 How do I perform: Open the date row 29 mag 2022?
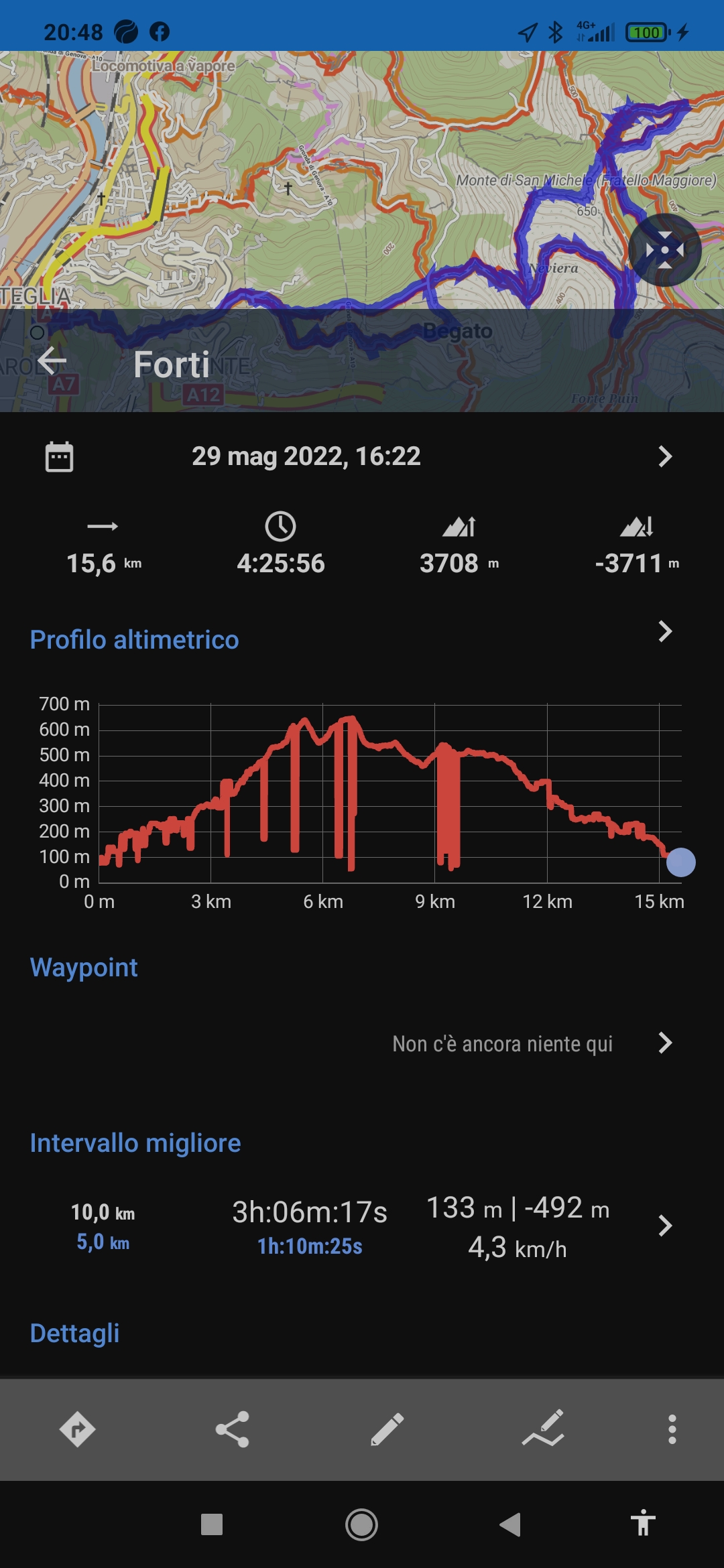(x=664, y=456)
